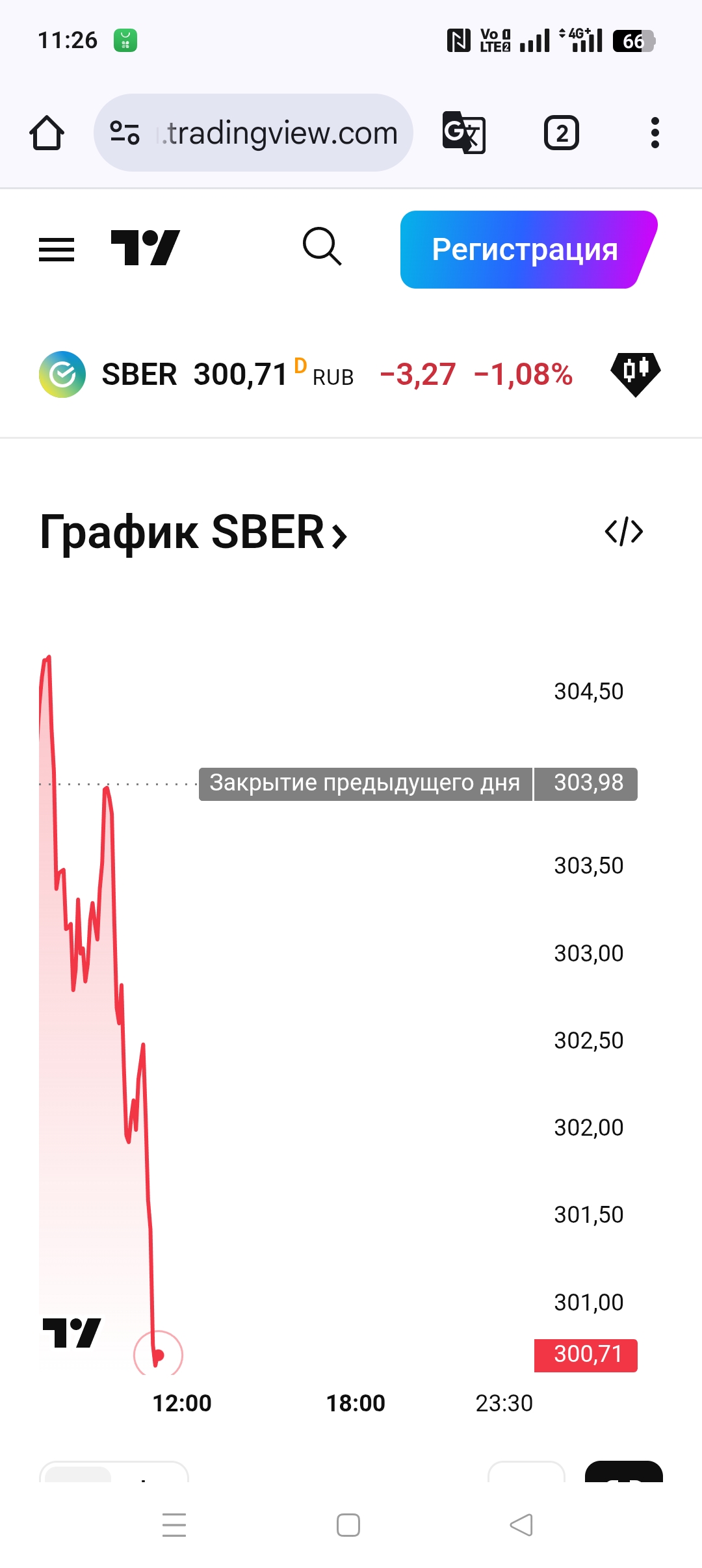Open the Google Translate page icon
This screenshot has width=702, height=1568.
463,133
